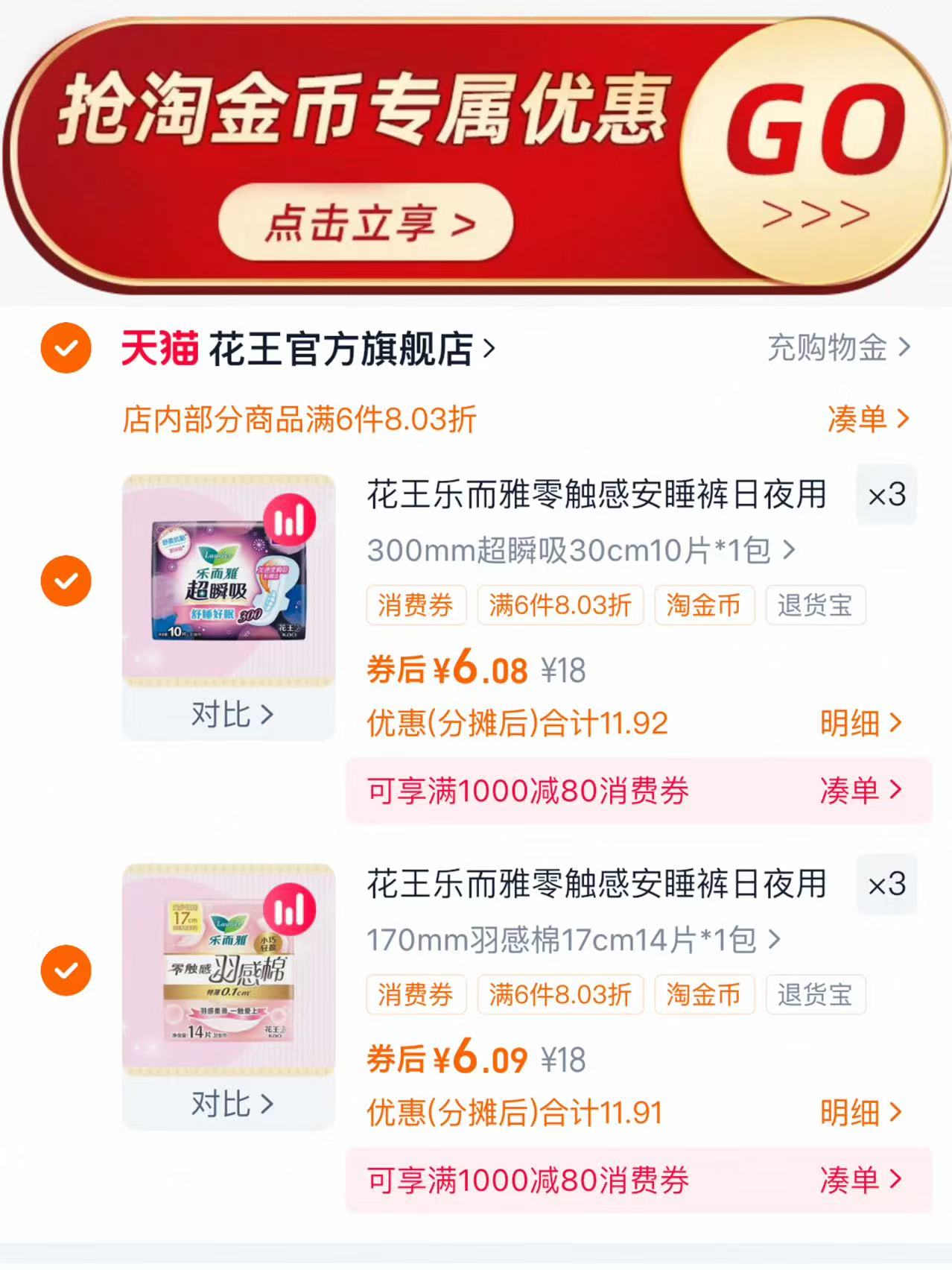The height and width of the screenshot is (1270, 952).
Task: Click the 满6件8.03折 tag on the second product
Action: pos(559,995)
